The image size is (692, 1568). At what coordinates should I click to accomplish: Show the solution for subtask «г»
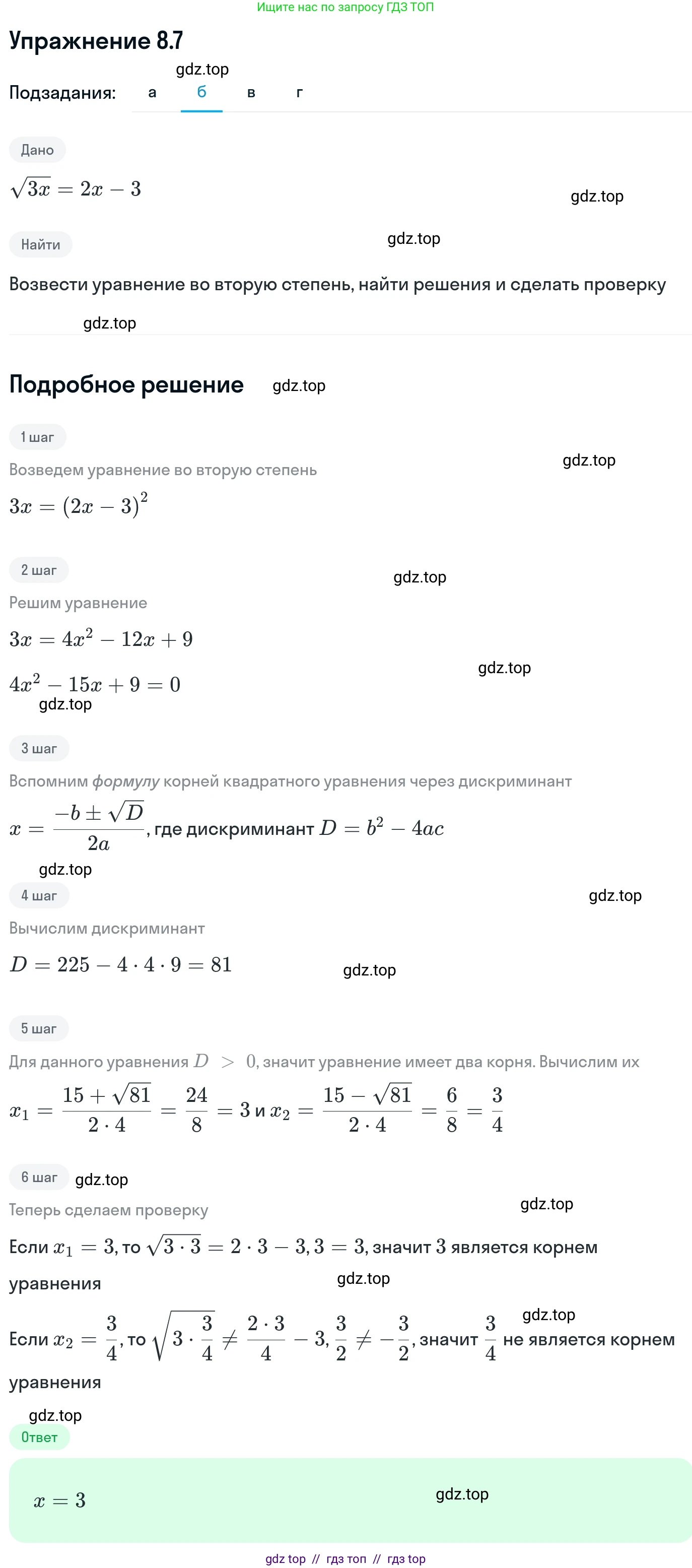pyautogui.click(x=300, y=93)
